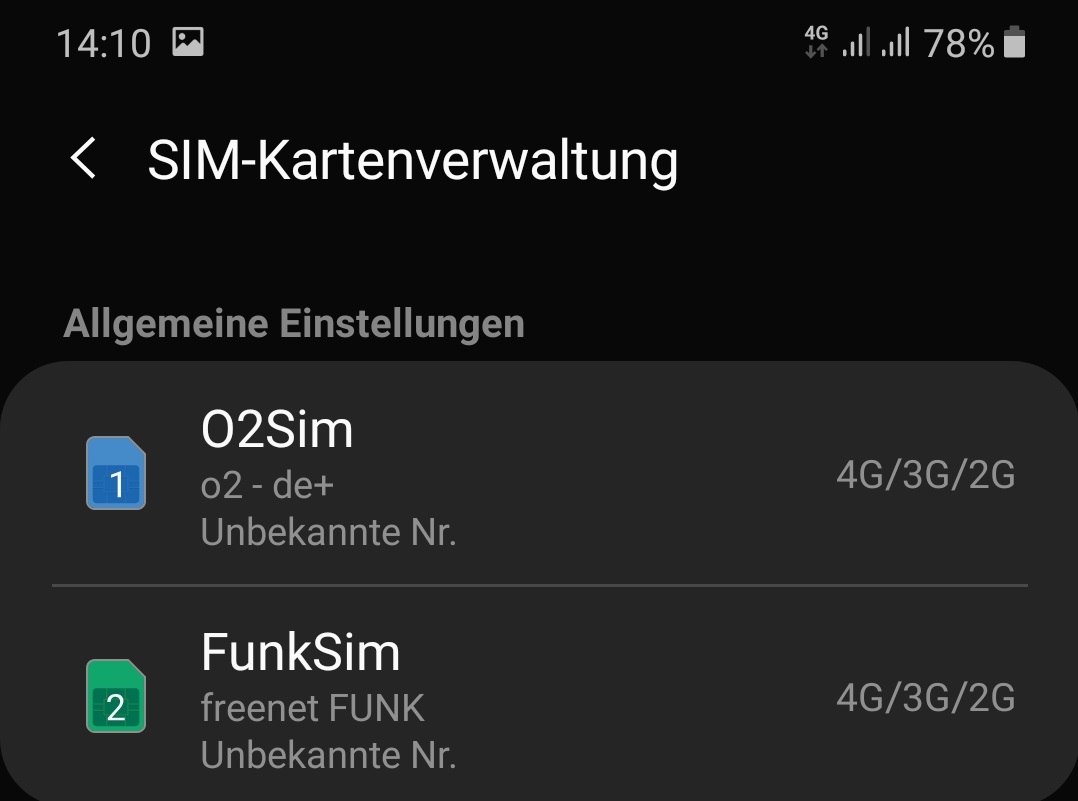Go back from SIM-Kartenverwaltung
Viewport: 1078px width, 801px height.
(84, 160)
